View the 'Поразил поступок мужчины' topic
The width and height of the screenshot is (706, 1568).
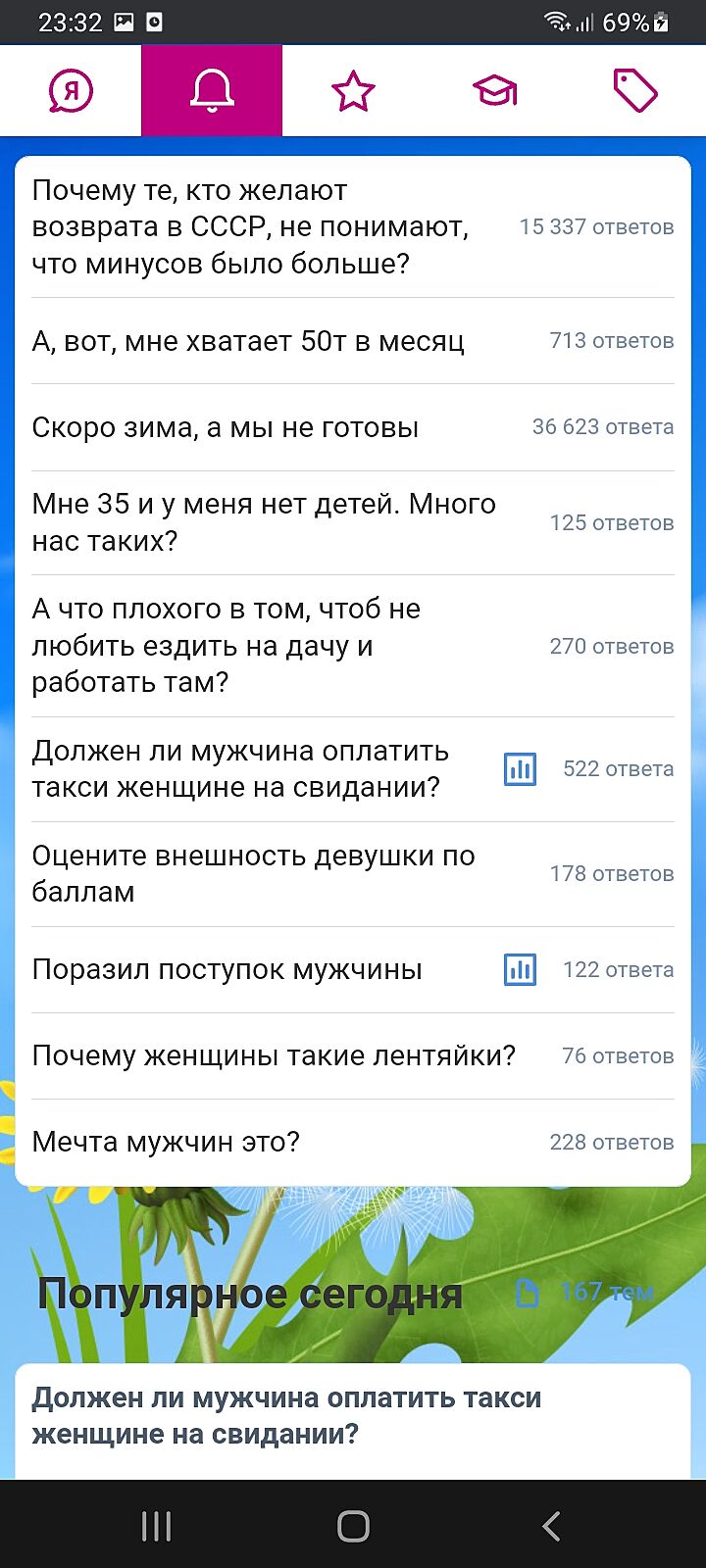(x=227, y=969)
